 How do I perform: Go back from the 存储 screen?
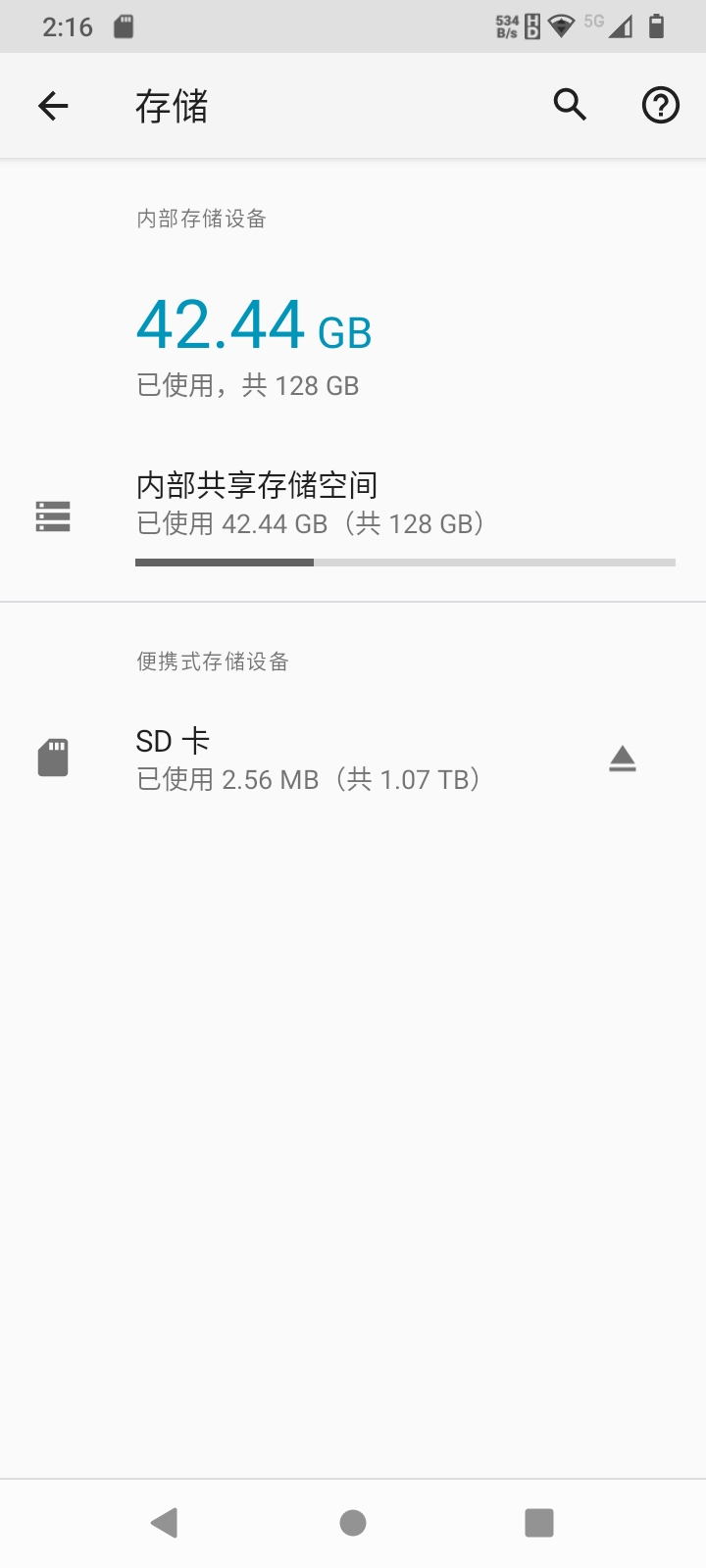pos(53,106)
